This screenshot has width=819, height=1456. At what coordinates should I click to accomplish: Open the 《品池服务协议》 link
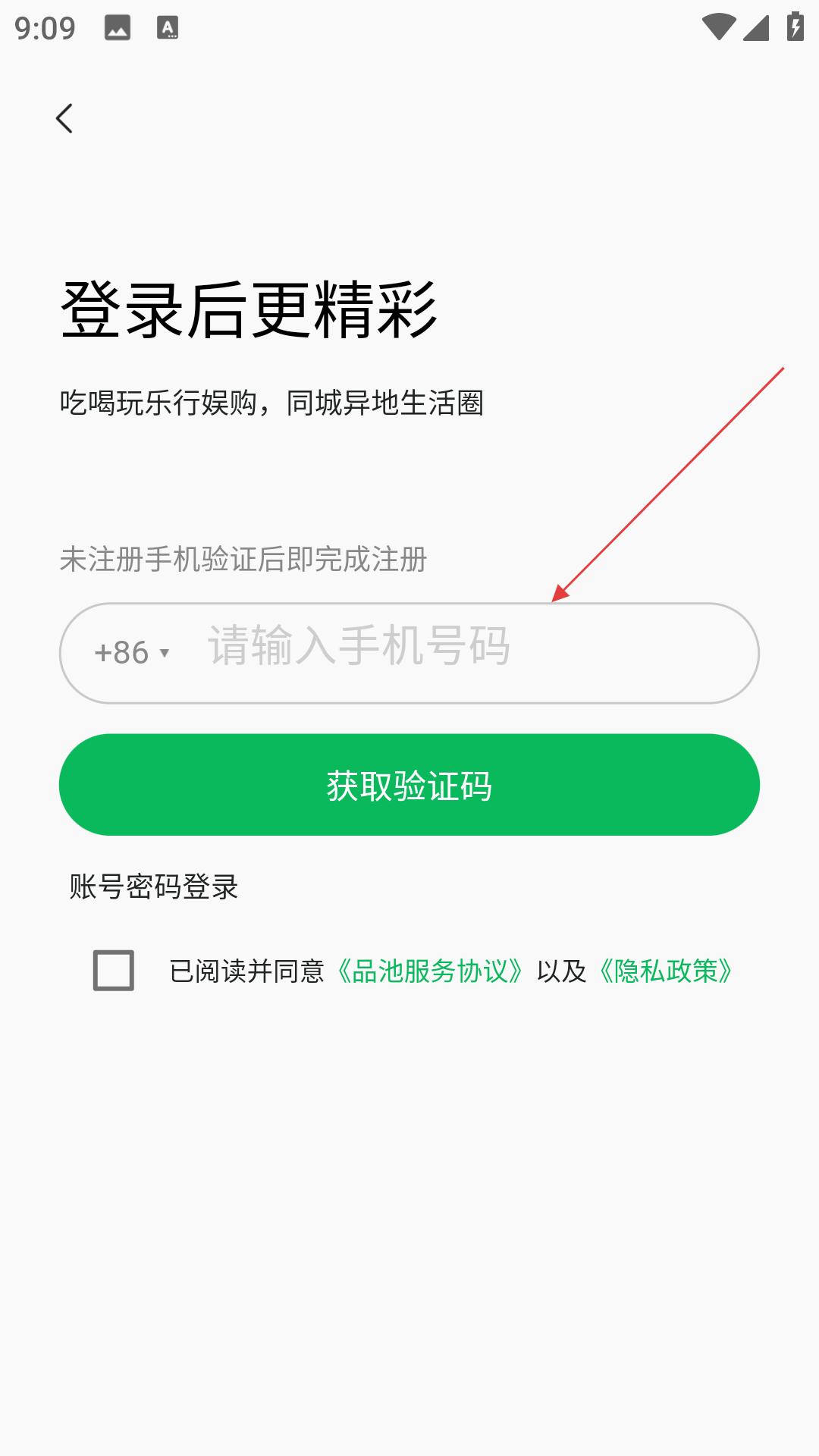point(430,971)
